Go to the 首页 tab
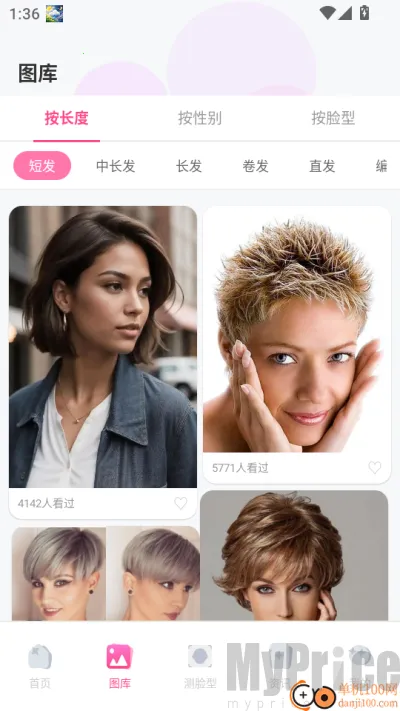 [40, 667]
